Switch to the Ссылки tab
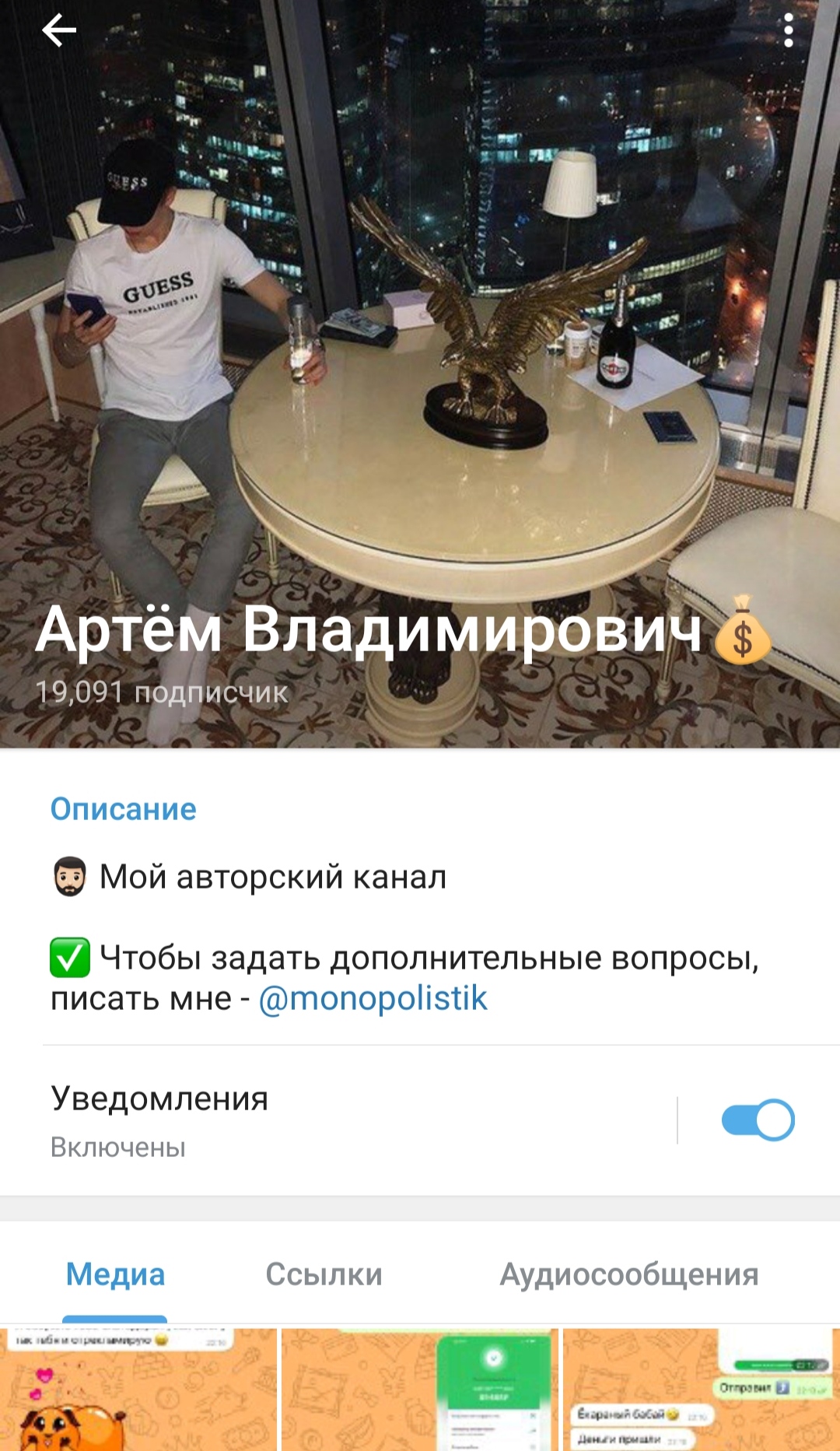This screenshot has height=1451, width=840. coord(324,1274)
